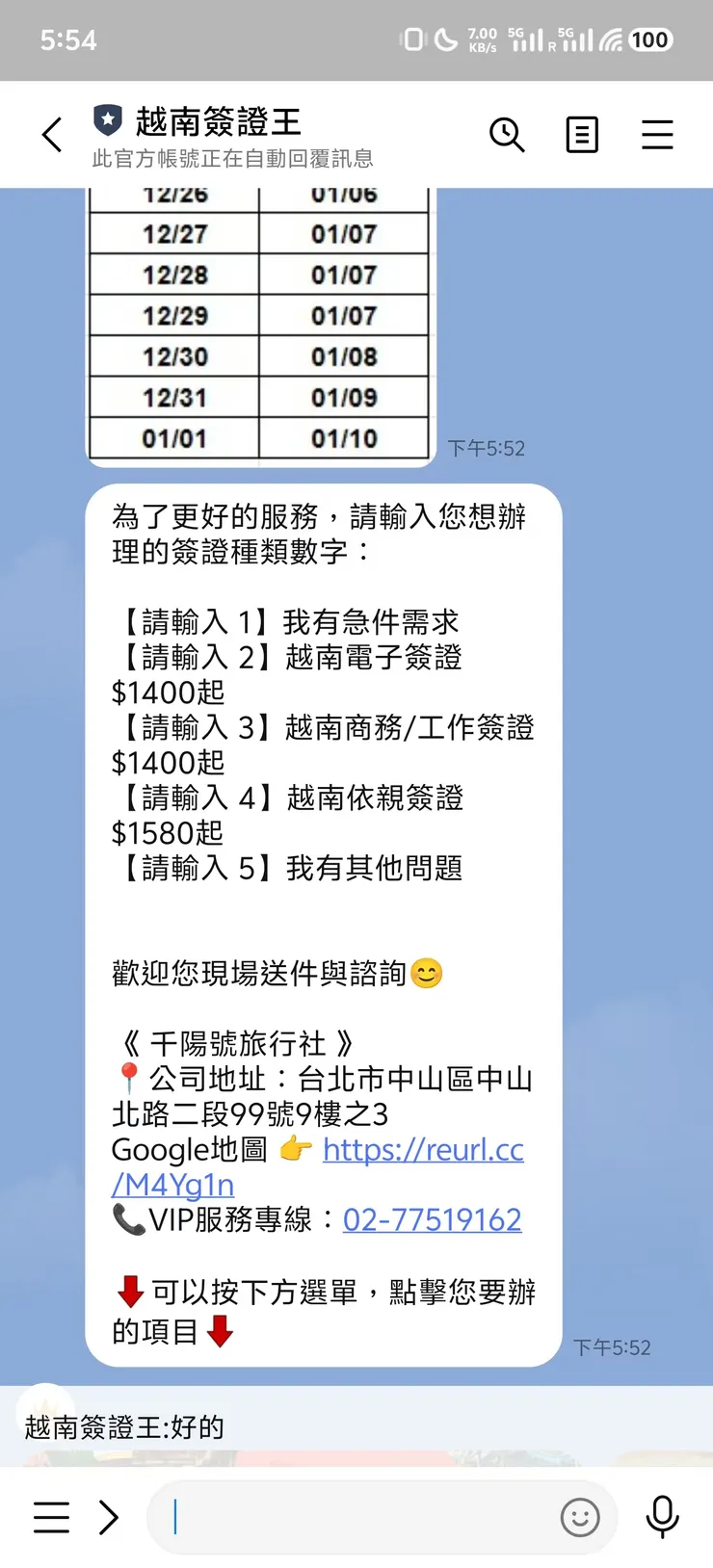Open the emoji picker in the message bar

pos(580,1516)
